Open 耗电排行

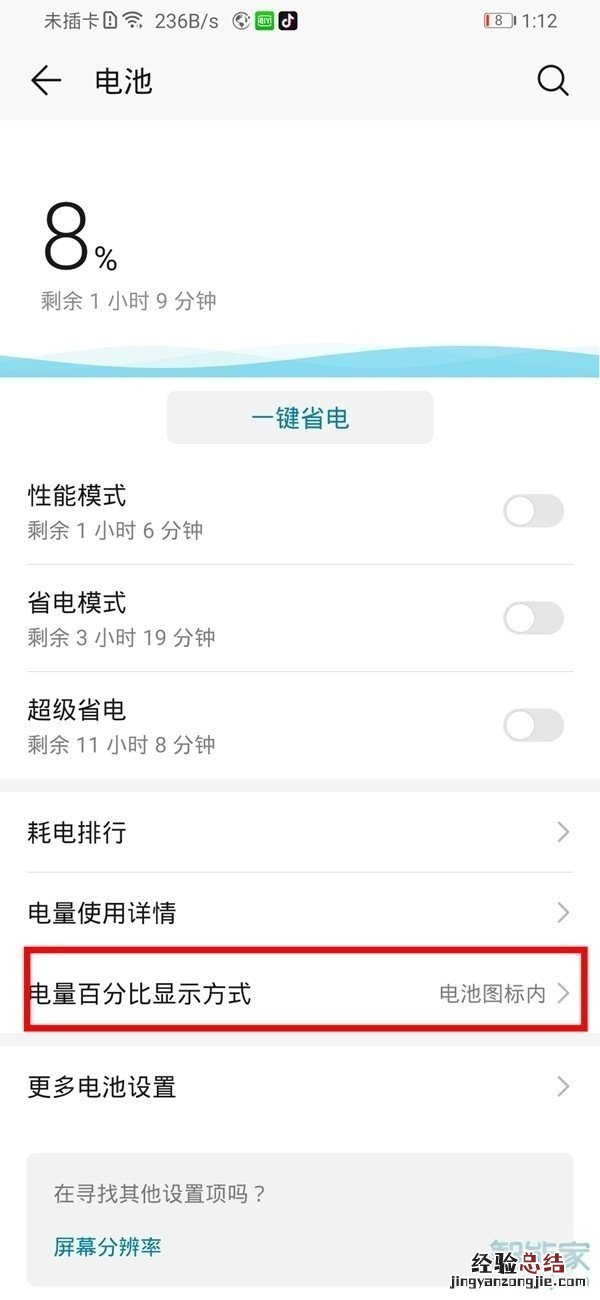coord(300,832)
